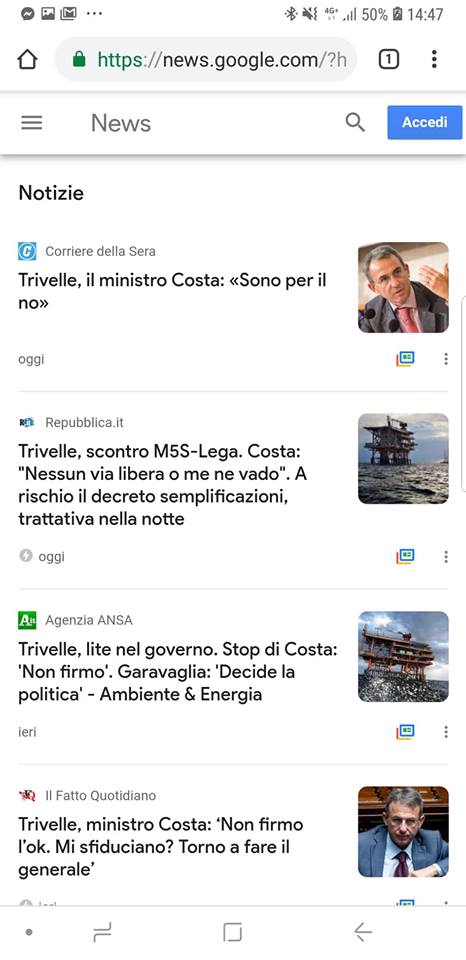Screen dimensions: 466x960
Task: Read Il Fatto Quotidiano article on Costa
Action: 160,847
